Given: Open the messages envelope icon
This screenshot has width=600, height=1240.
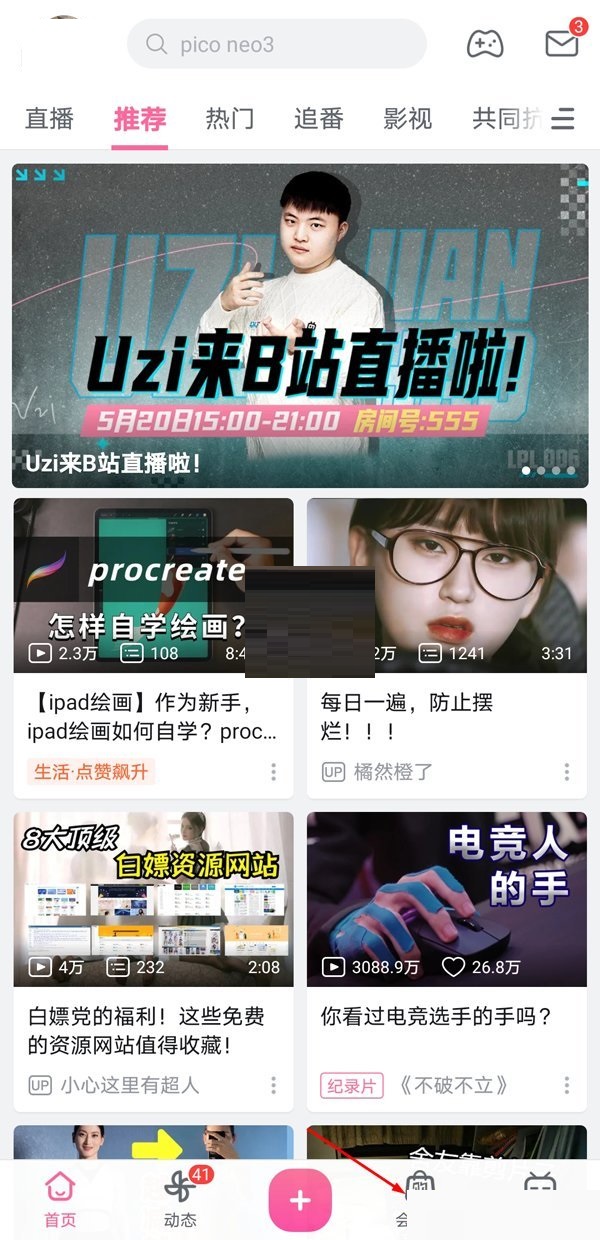Looking at the screenshot, I should pos(562,44).
